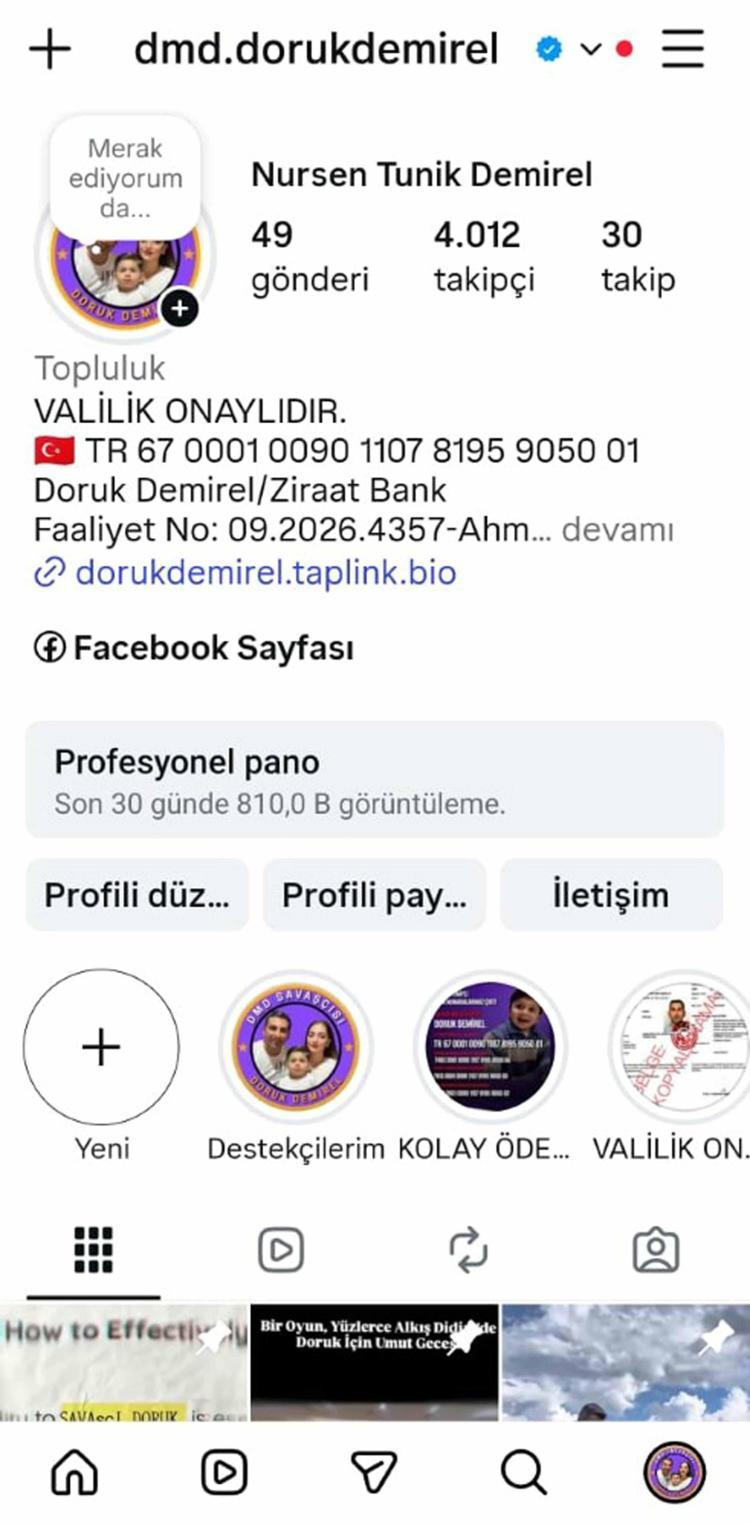The image size is (750, 1524).
Task: Open the KOLAY ÖDE highlight
Action: 490,1048
